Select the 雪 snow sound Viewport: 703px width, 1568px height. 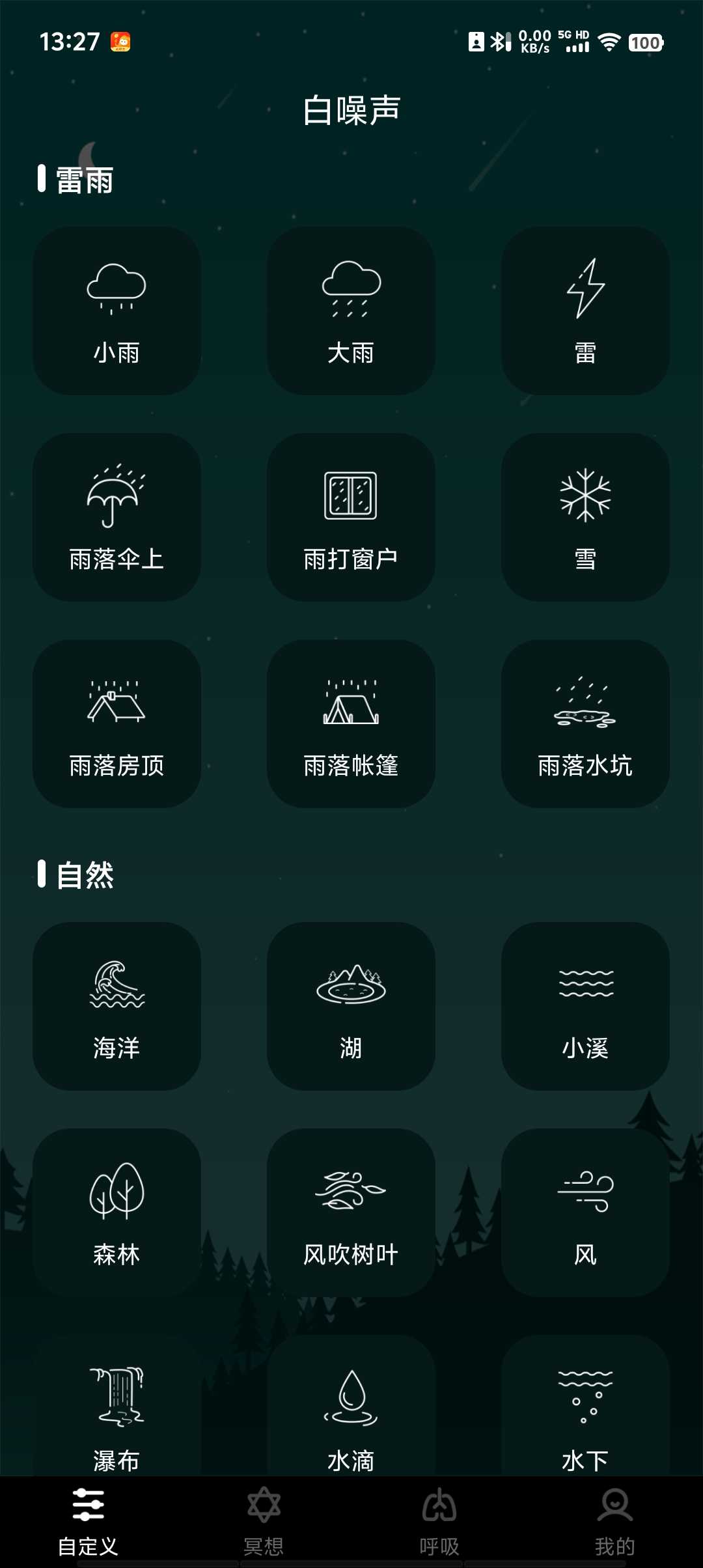pos(585,517)
